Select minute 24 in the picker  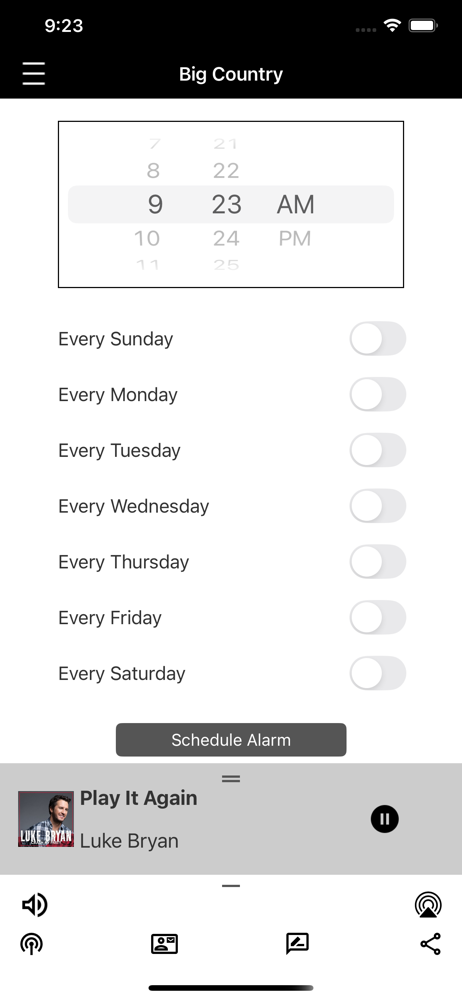[x=227, y=239]
